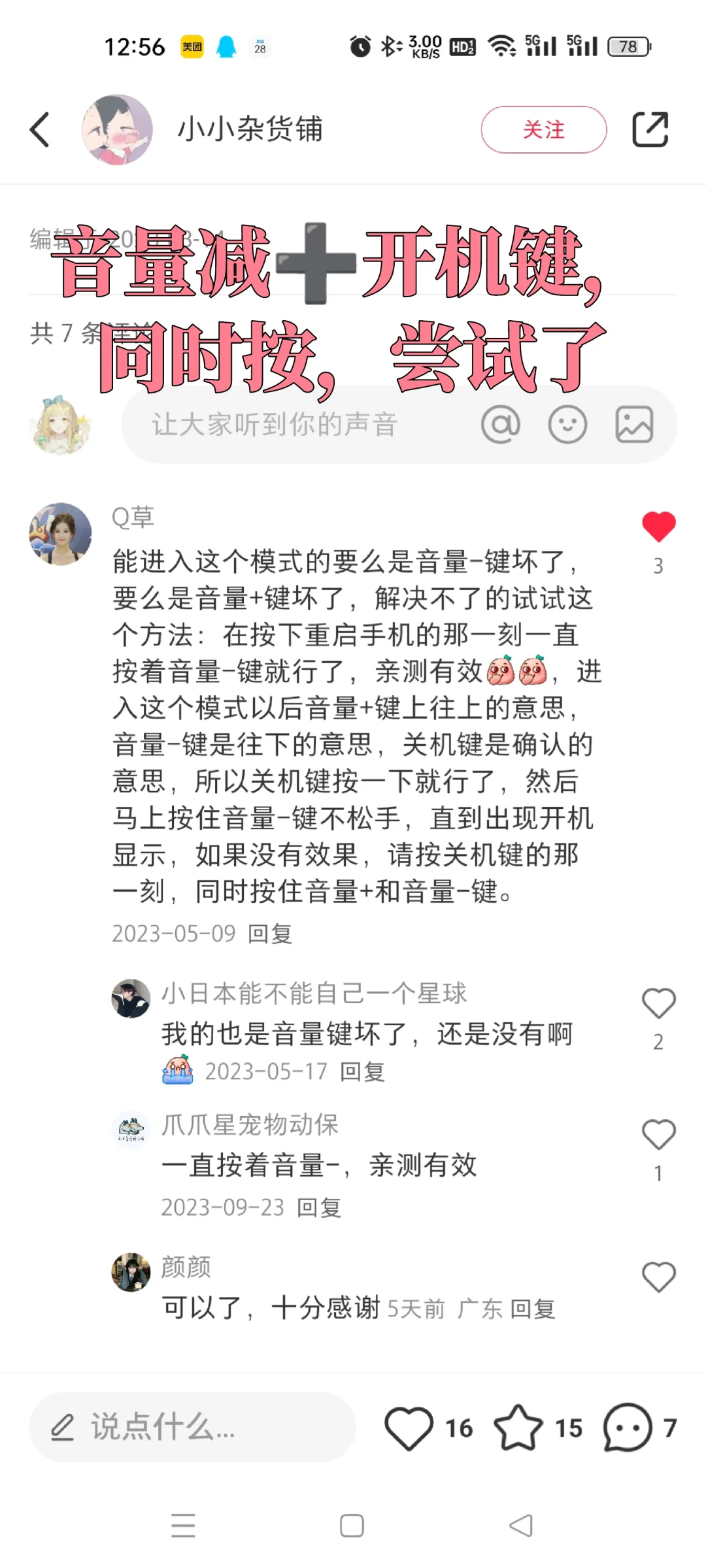Reply to Q草 via 回复 link
The width and height of the screenshot is (706, 1568).
(269, 934)
